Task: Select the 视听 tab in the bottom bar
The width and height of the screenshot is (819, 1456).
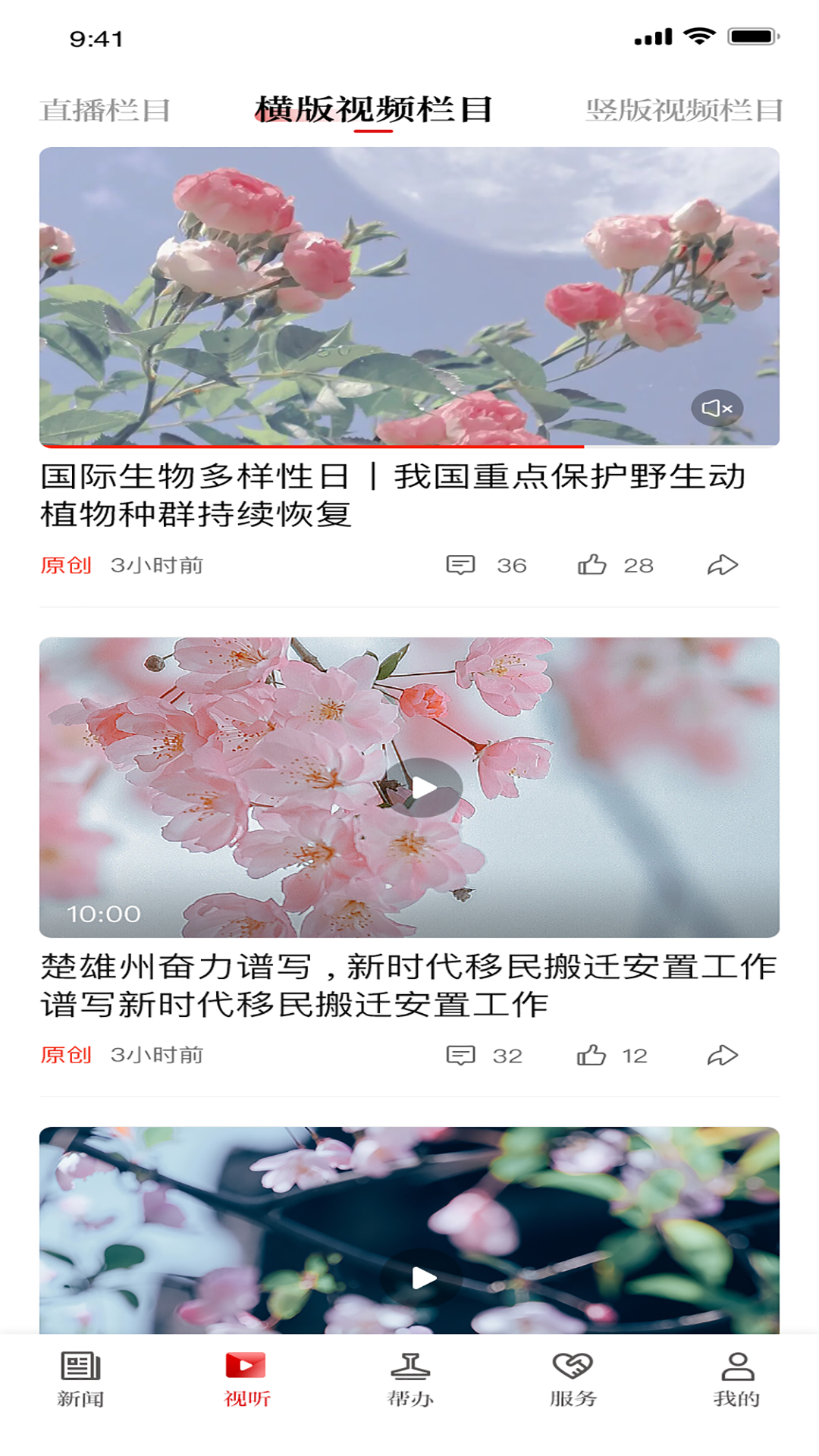Action: (246, 1379)
